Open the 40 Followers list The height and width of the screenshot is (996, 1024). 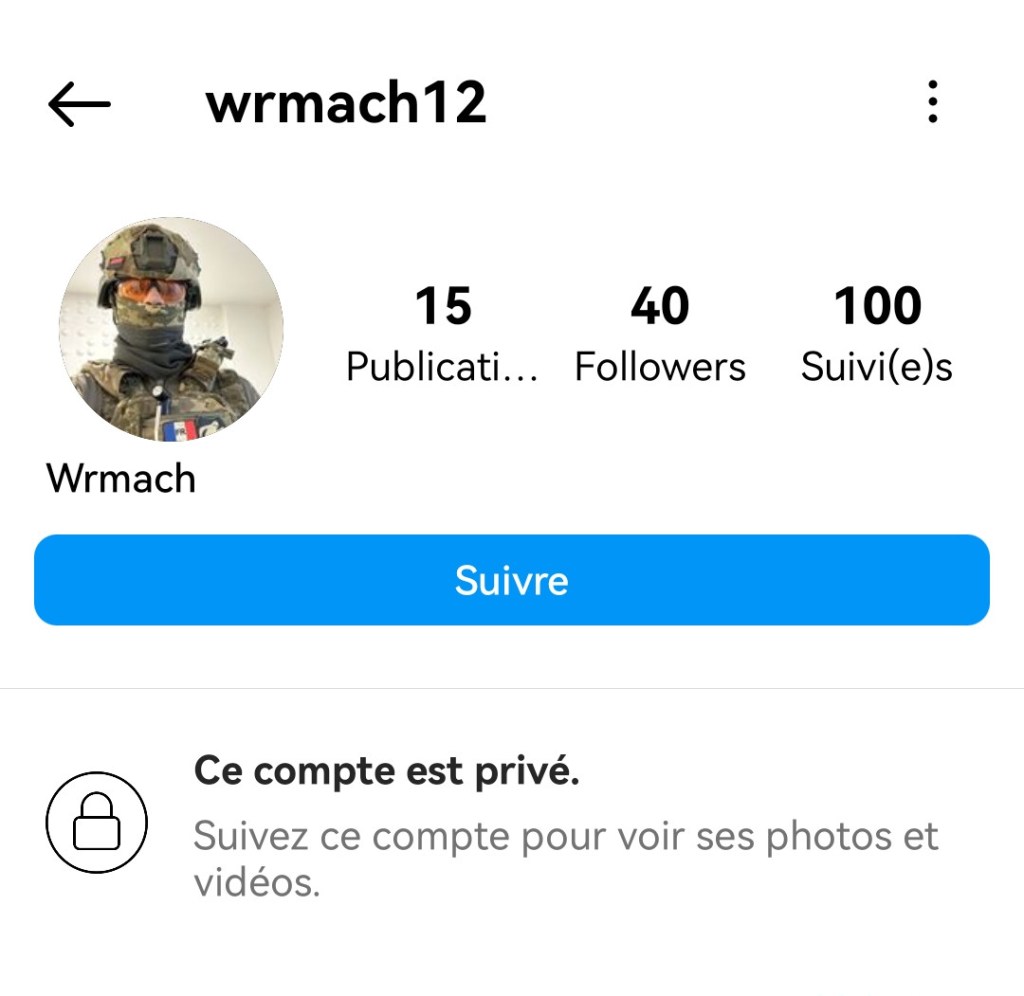coord(659,333)
